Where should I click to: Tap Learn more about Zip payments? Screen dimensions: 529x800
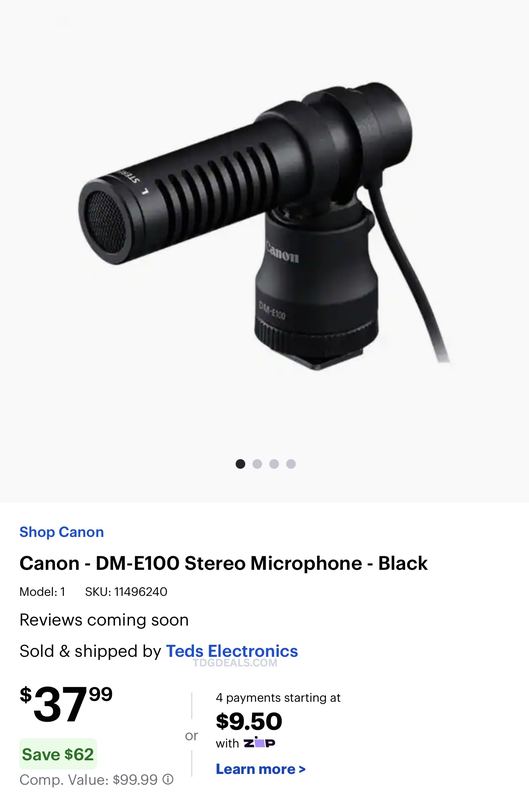coord(260,769)
